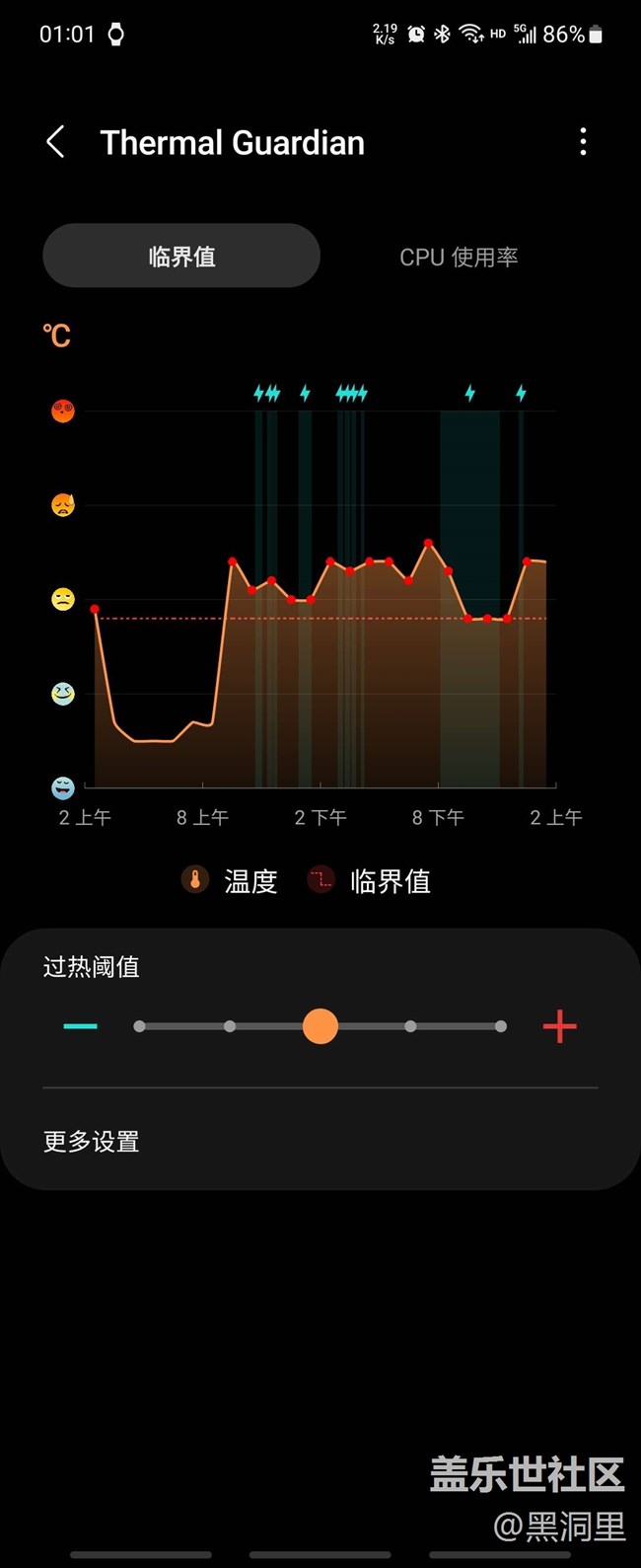Switch to the CPU 使用率 tab
Screen dimensions: 641x1568
(459, 257)
